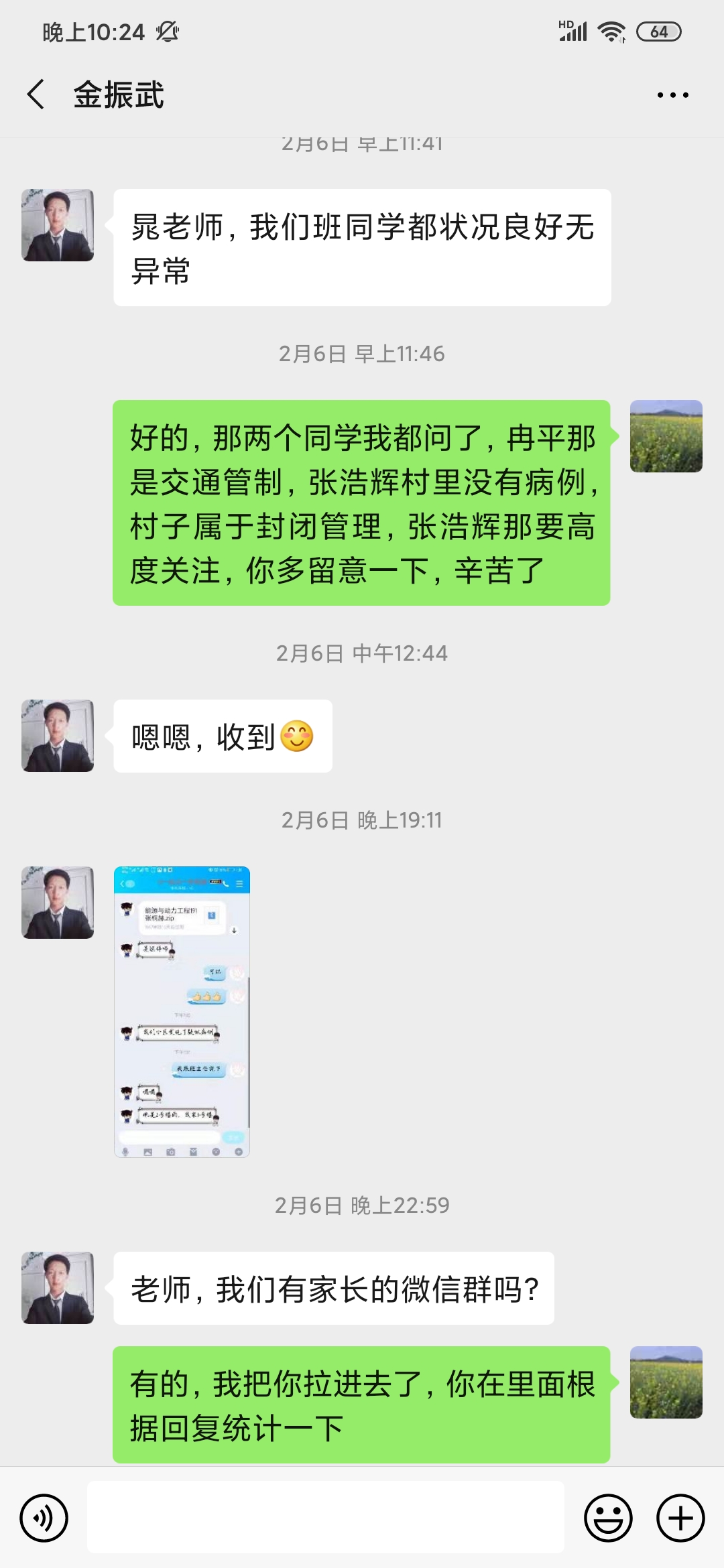The image size is (724, 1568).
Task: Tap the message text input field
Action: coord(326,1518)
